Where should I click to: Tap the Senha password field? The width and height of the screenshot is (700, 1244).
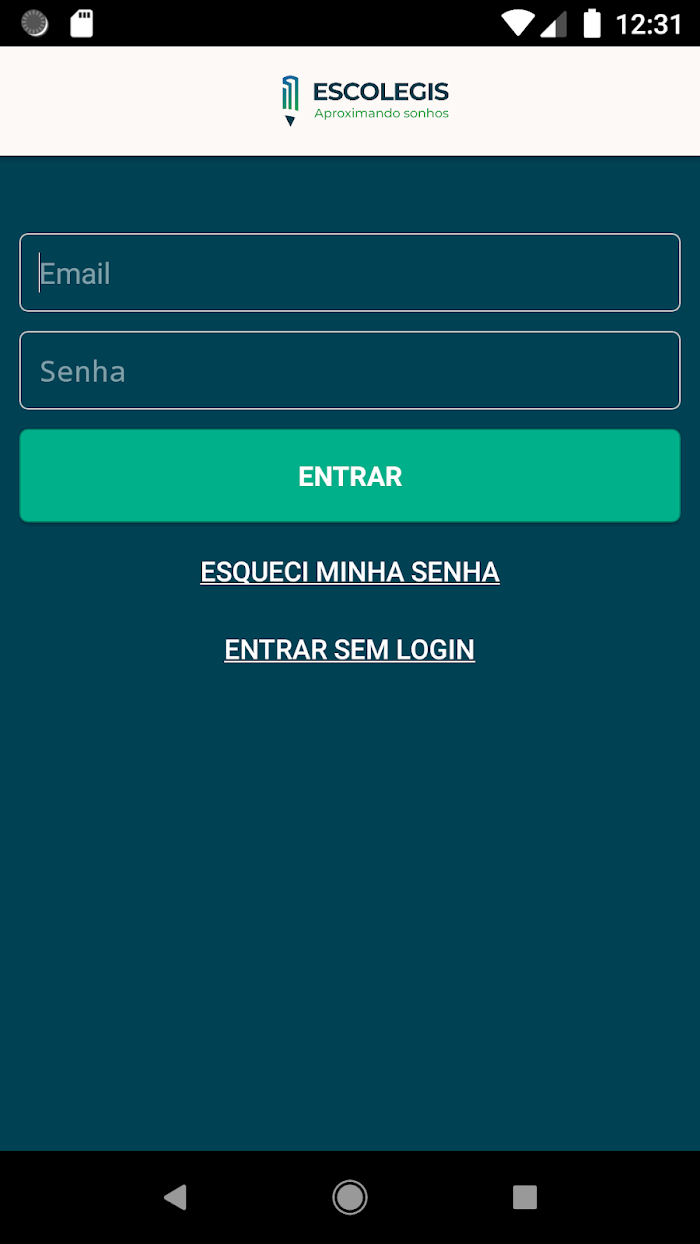pyautogui.click(x=350, y=370)
